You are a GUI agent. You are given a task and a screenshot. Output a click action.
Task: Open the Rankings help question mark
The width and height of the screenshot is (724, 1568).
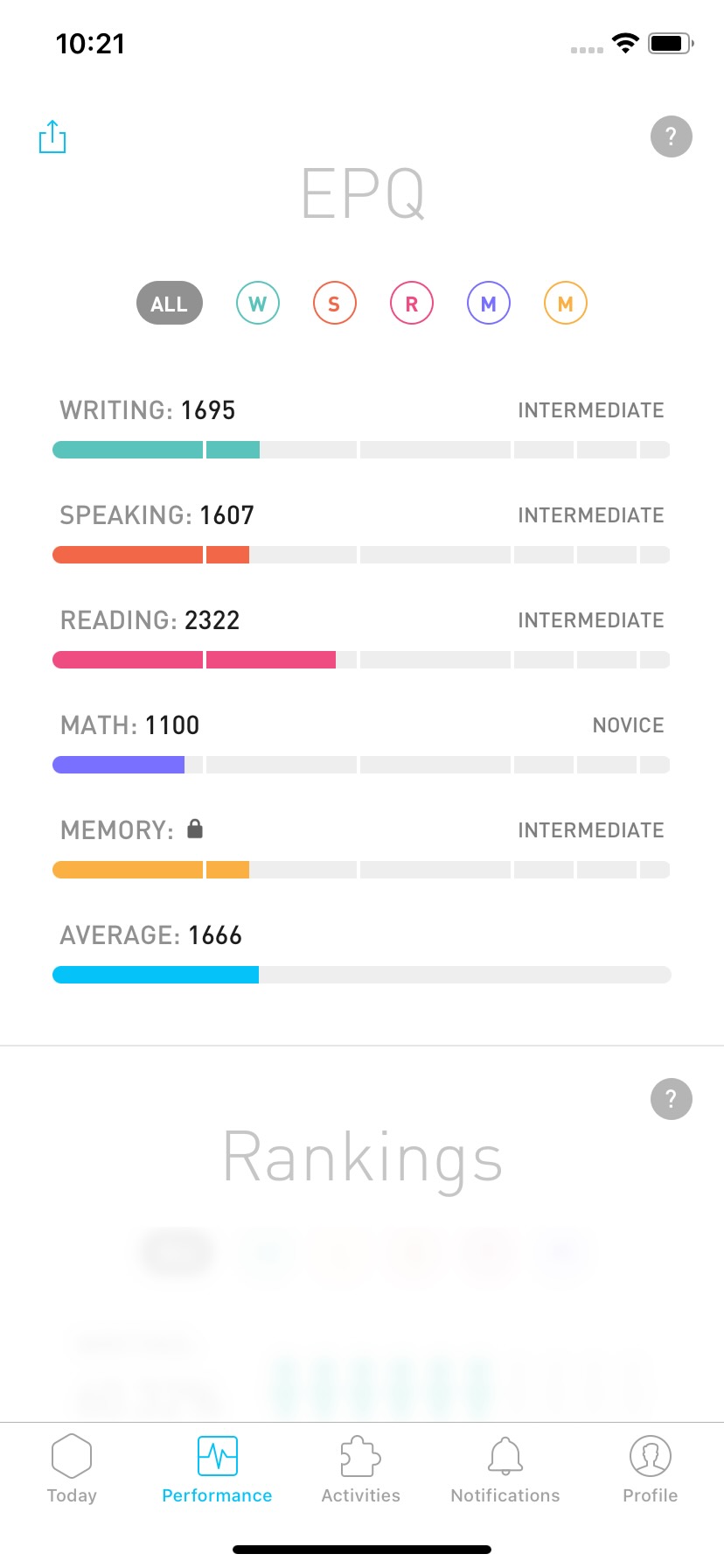(671, 1099)
